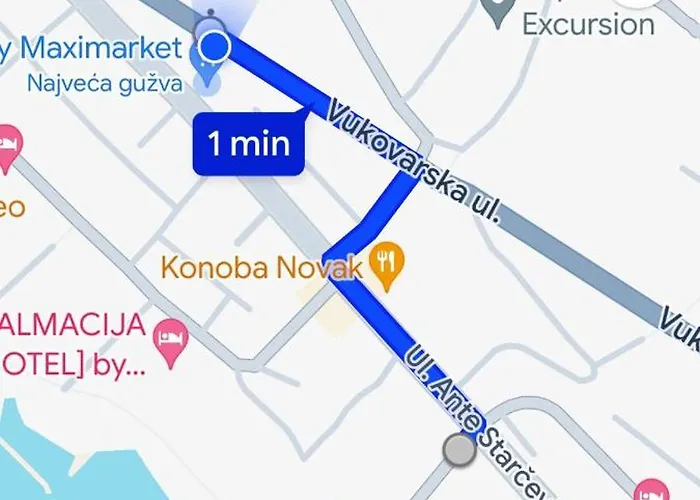
Task: Open the Dalmacija Hotel pin
Action: [173, 331]
